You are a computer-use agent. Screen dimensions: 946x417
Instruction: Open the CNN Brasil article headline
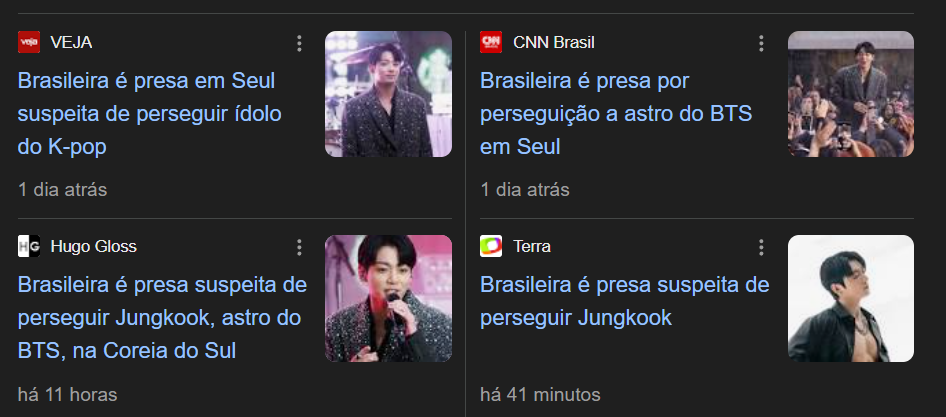tap(615, 113)
